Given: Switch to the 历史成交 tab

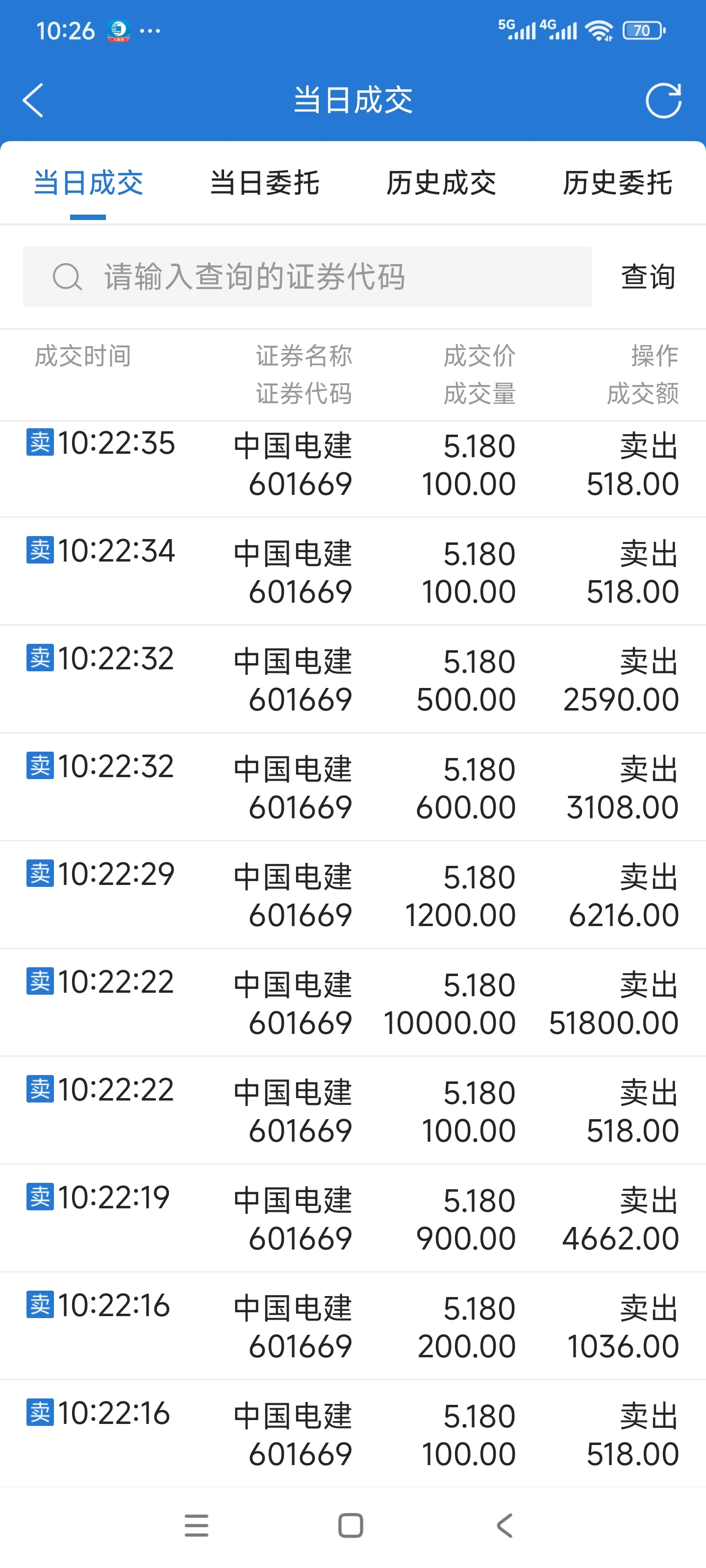Looking at the screenshot, I should 441,183.
